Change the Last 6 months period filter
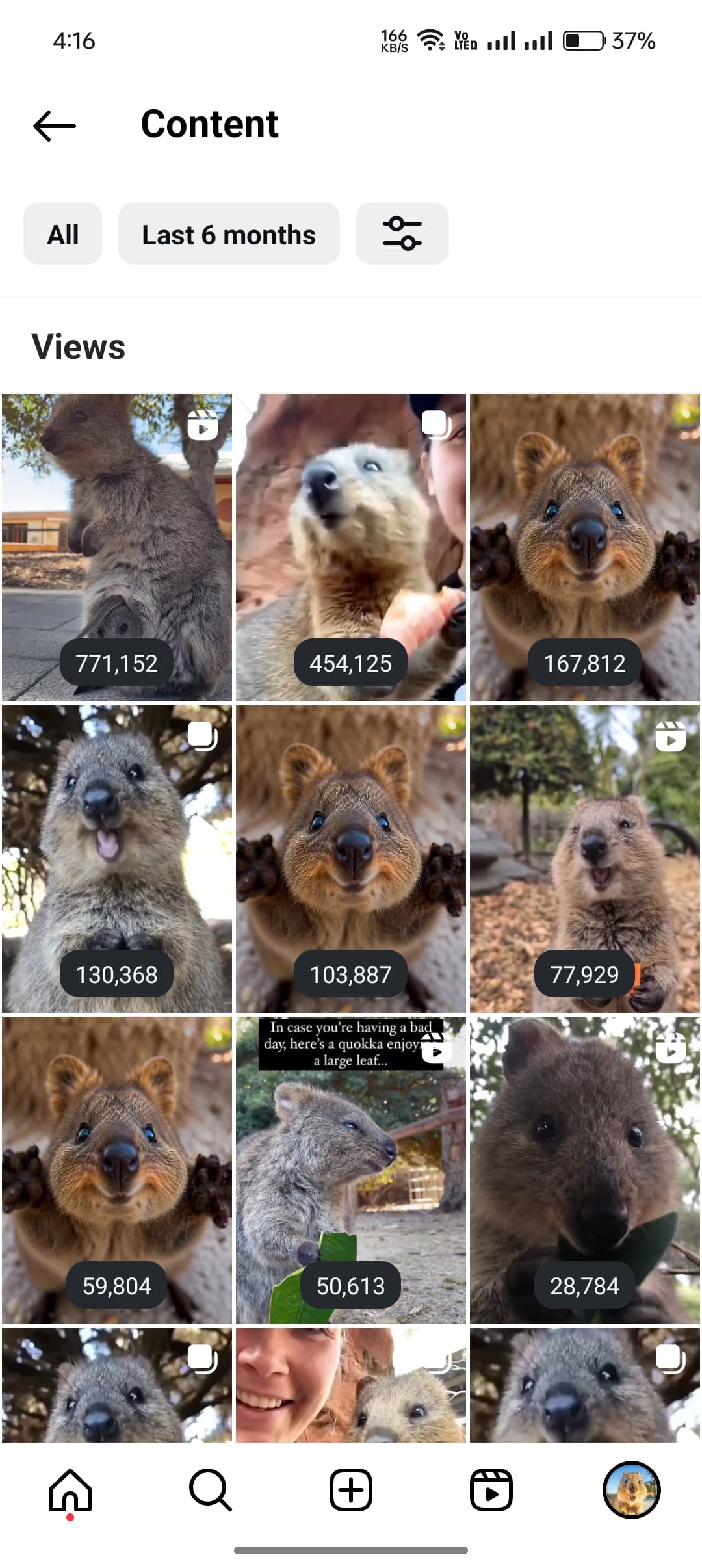Screen dimensions: 702x1568 coord(229,234)
